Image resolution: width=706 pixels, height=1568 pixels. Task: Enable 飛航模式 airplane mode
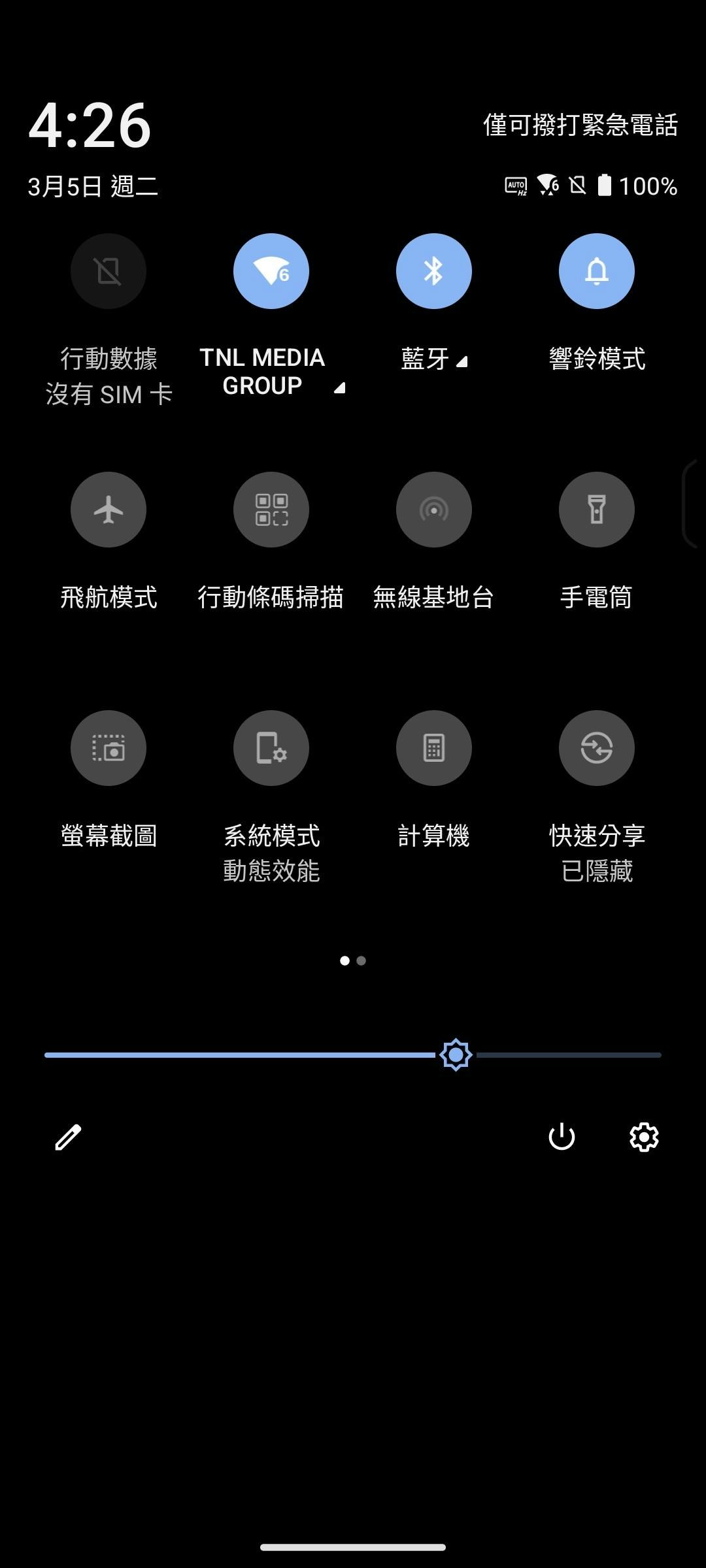(109, 509)
